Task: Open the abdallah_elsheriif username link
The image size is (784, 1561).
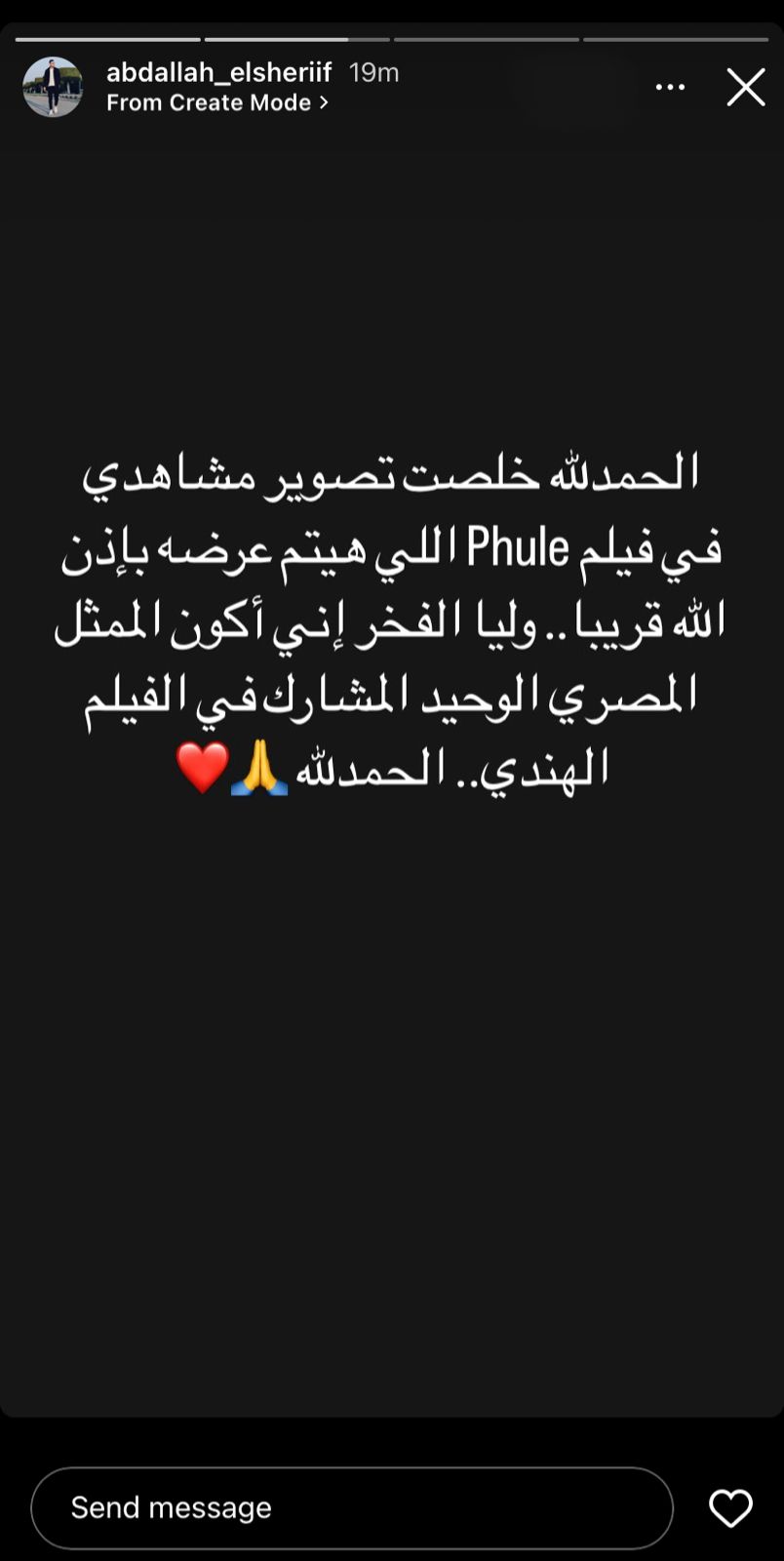Action: coord(219,72)
